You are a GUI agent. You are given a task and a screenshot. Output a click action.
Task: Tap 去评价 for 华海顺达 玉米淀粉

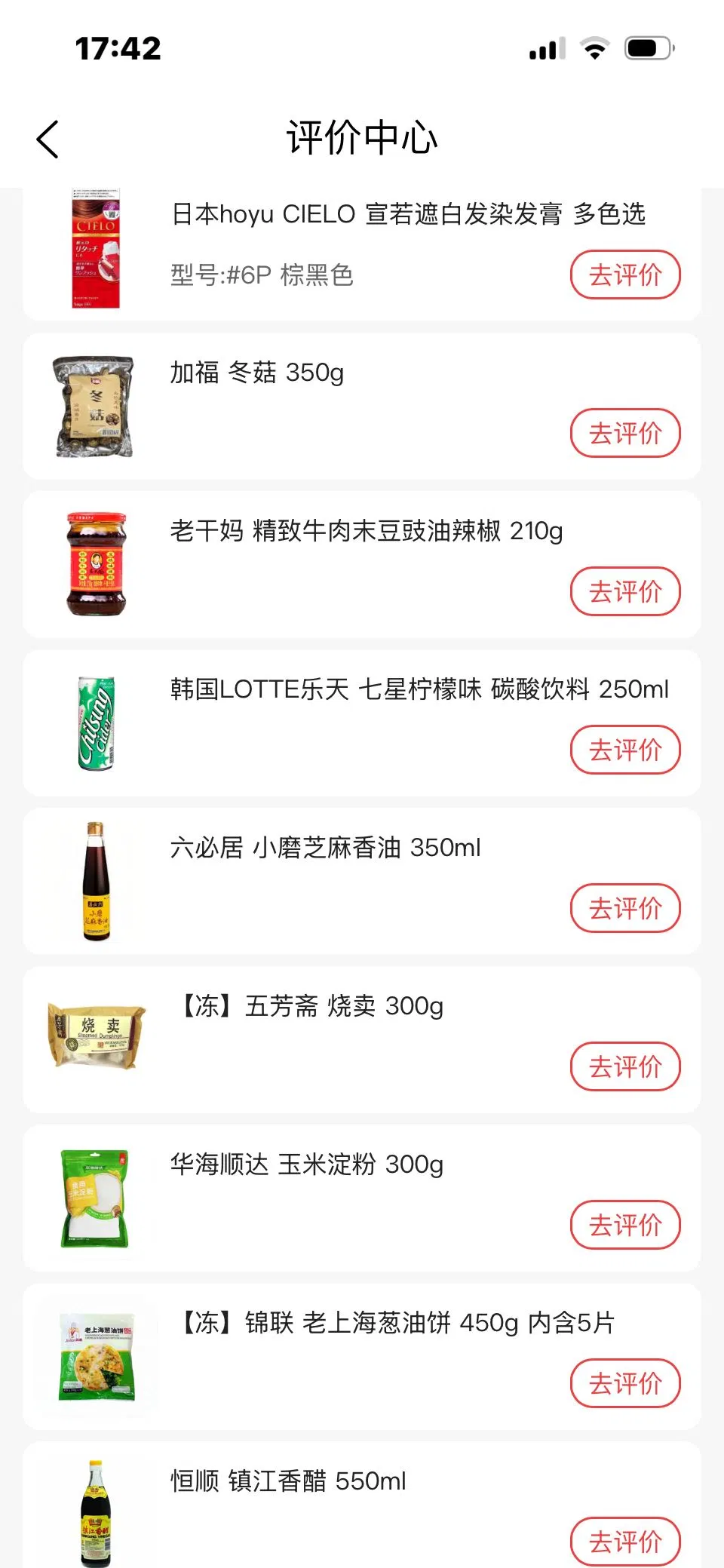[624, 1225]
